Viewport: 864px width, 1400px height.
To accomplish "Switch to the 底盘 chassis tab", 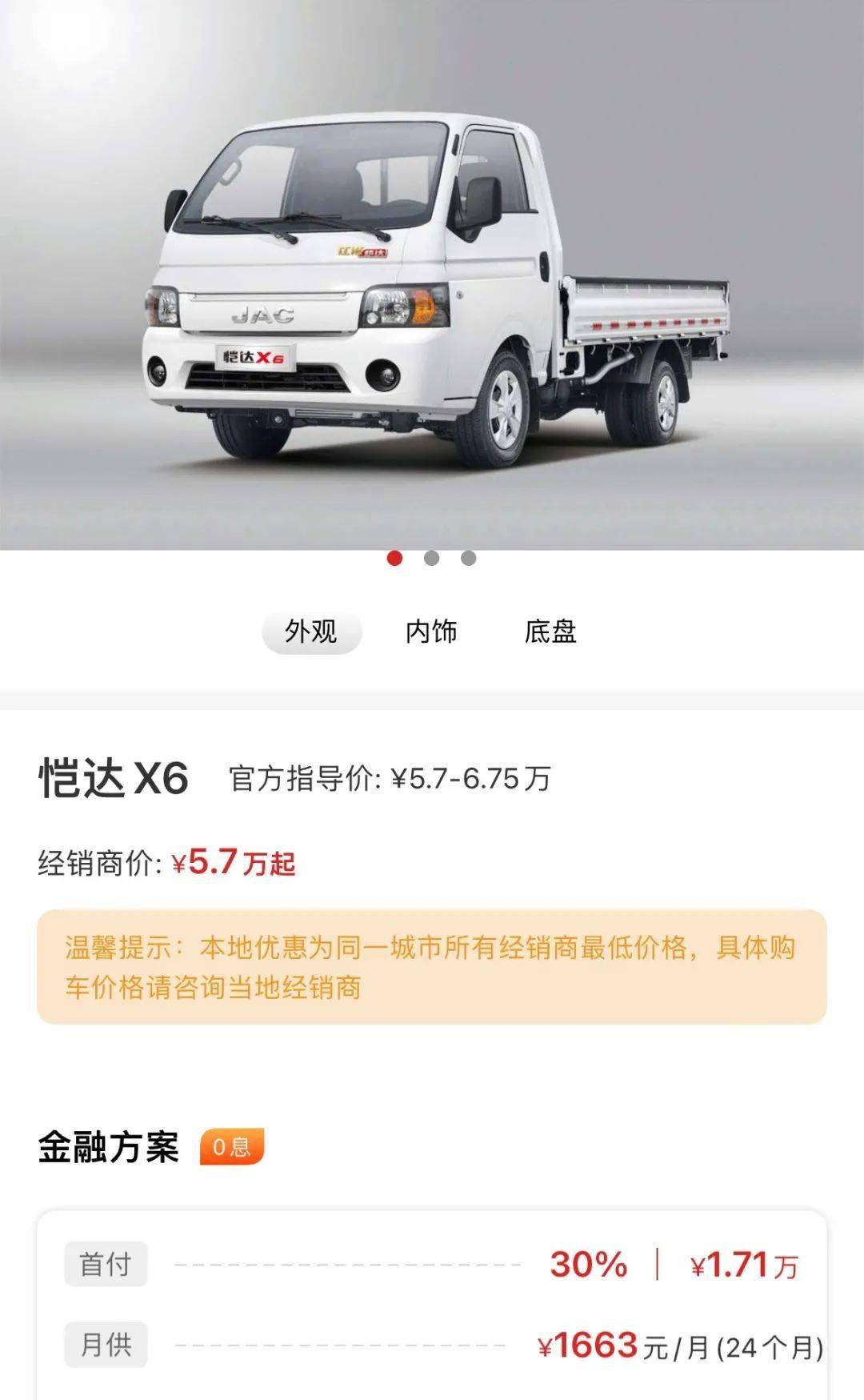I will pyautogui.click(x=550, y=632).
